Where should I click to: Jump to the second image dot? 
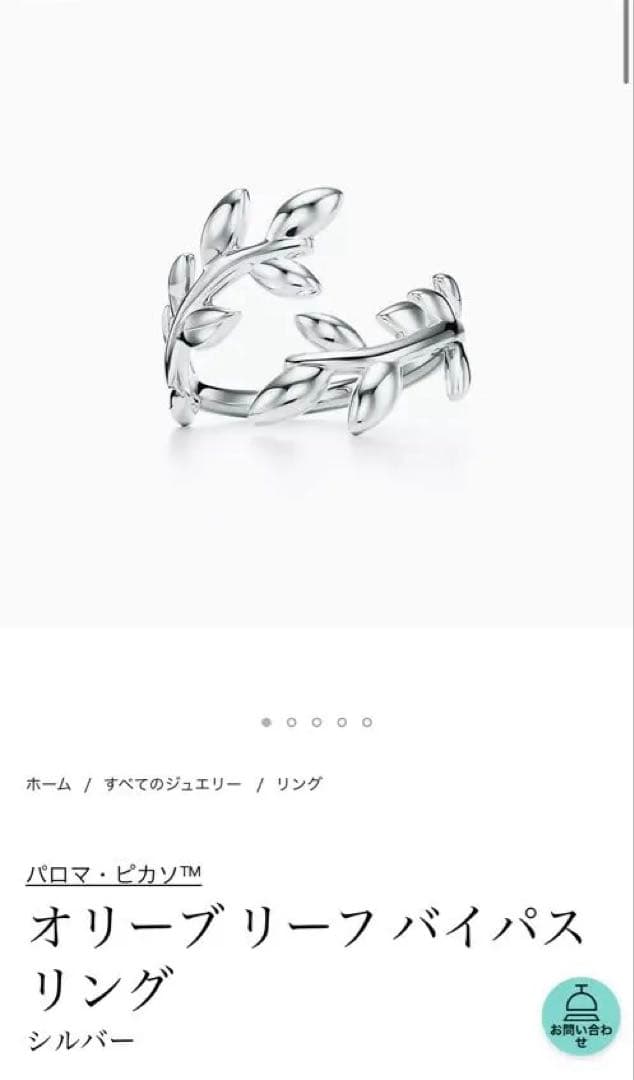click(x=291, y=722)
